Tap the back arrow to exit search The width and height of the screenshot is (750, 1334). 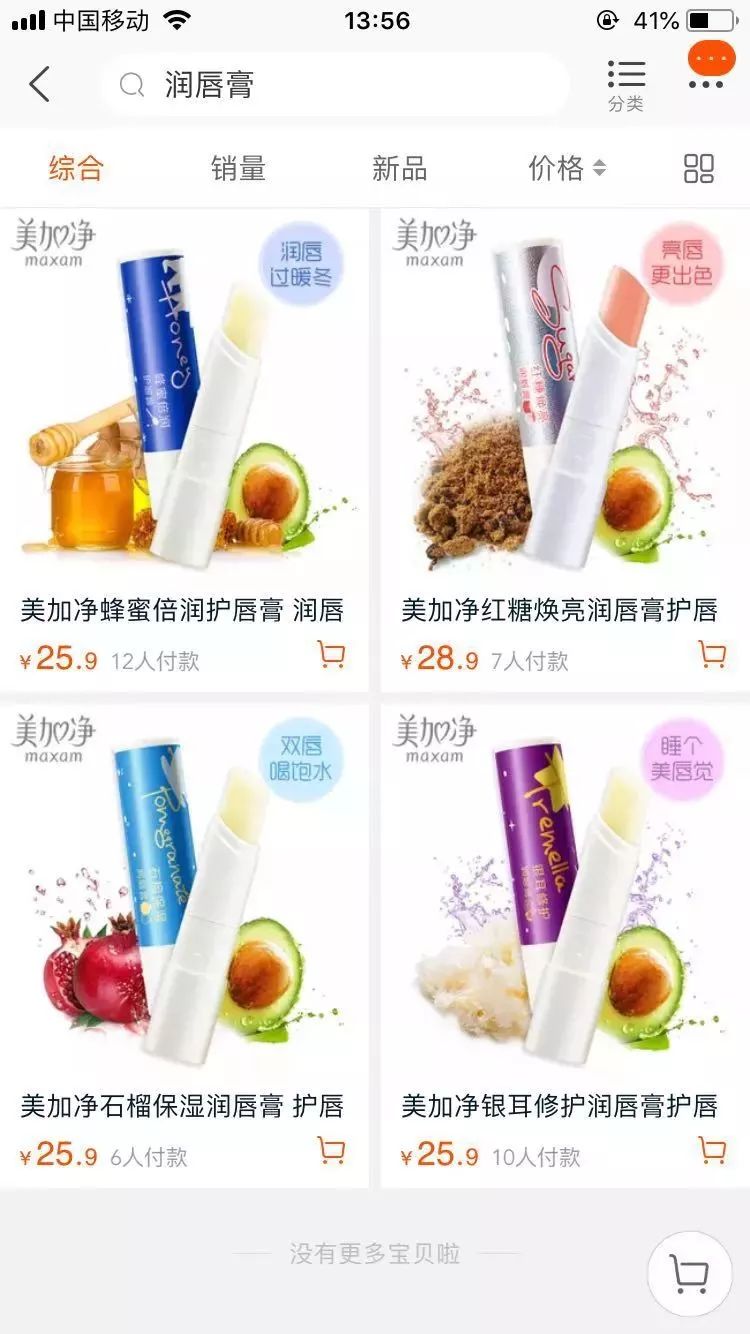[x=37, y=85]
